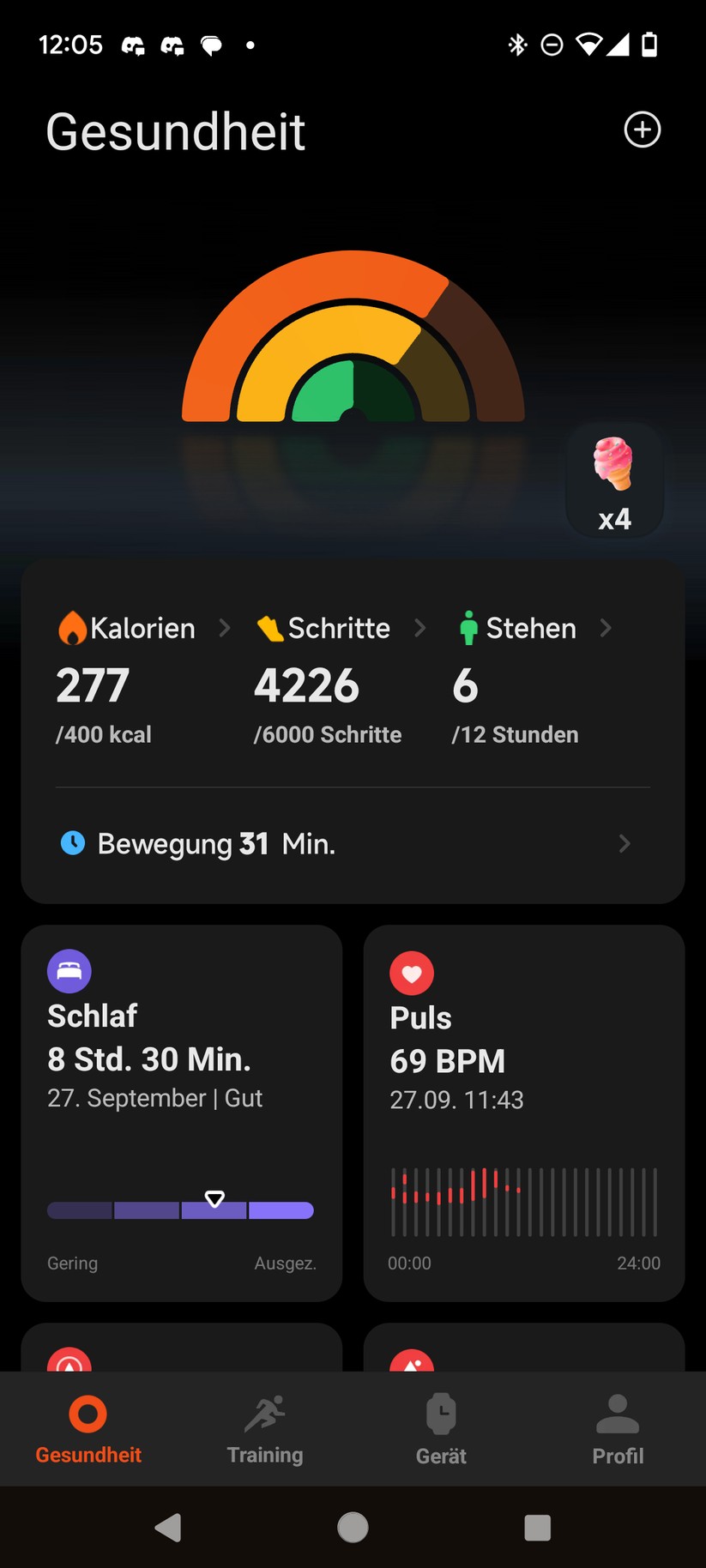The height and width of the screenshot is (1568, 706).
Task: Switch to the Training tab
Action: (x=264, y=1430)
